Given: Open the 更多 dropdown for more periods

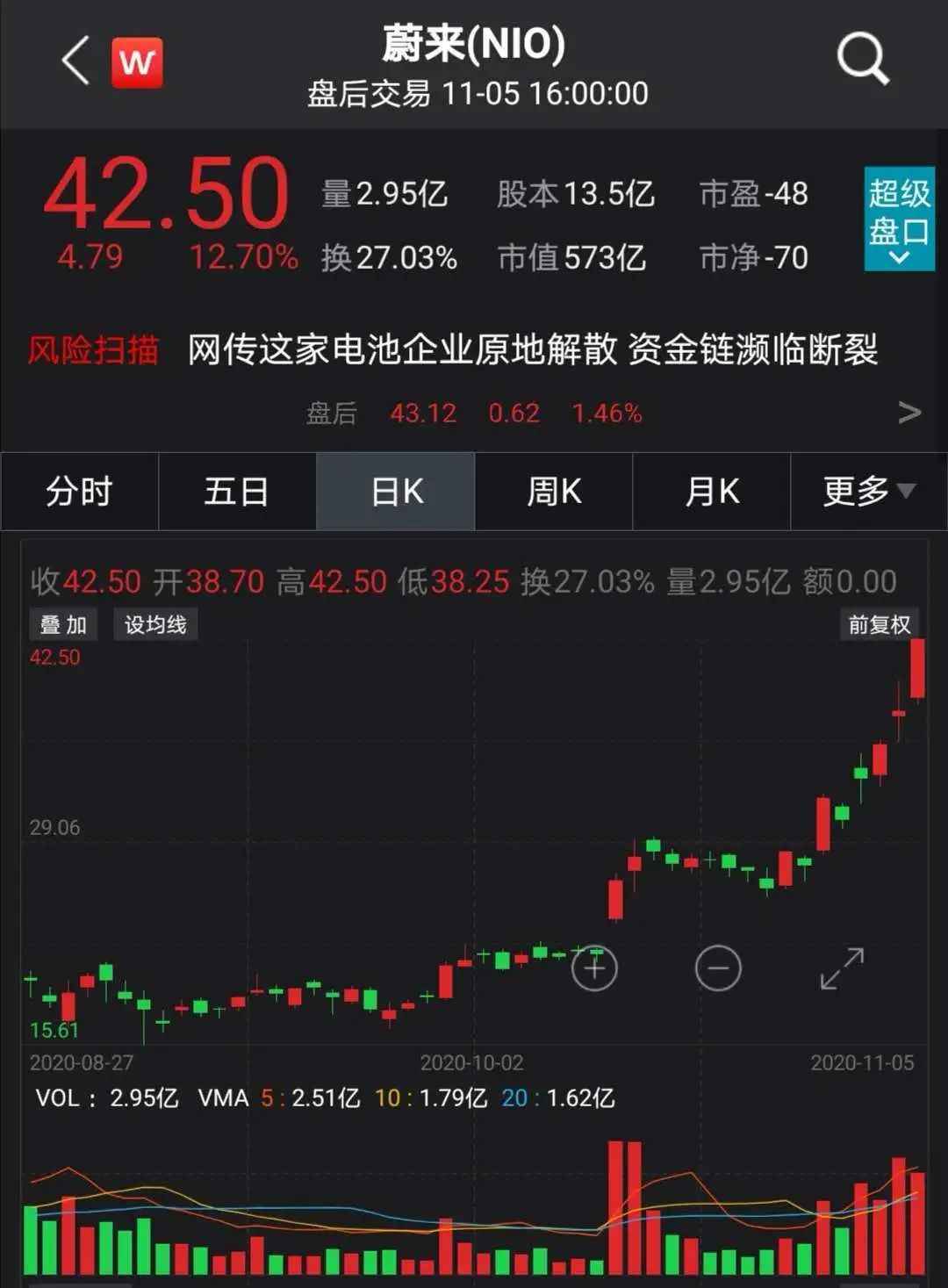Looking at the screenshot, I should point(869,492).
